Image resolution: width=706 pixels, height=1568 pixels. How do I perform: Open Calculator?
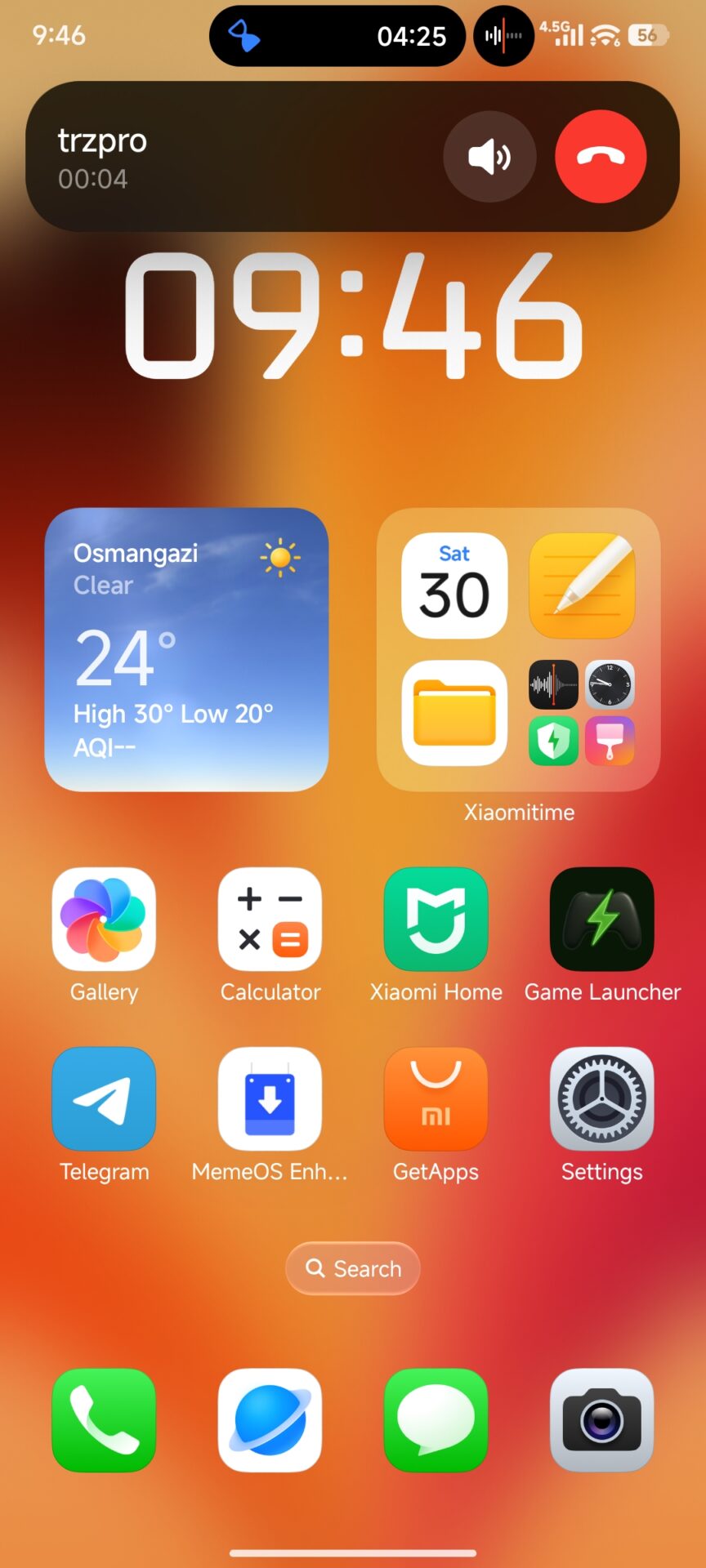(x=270, y=919)
